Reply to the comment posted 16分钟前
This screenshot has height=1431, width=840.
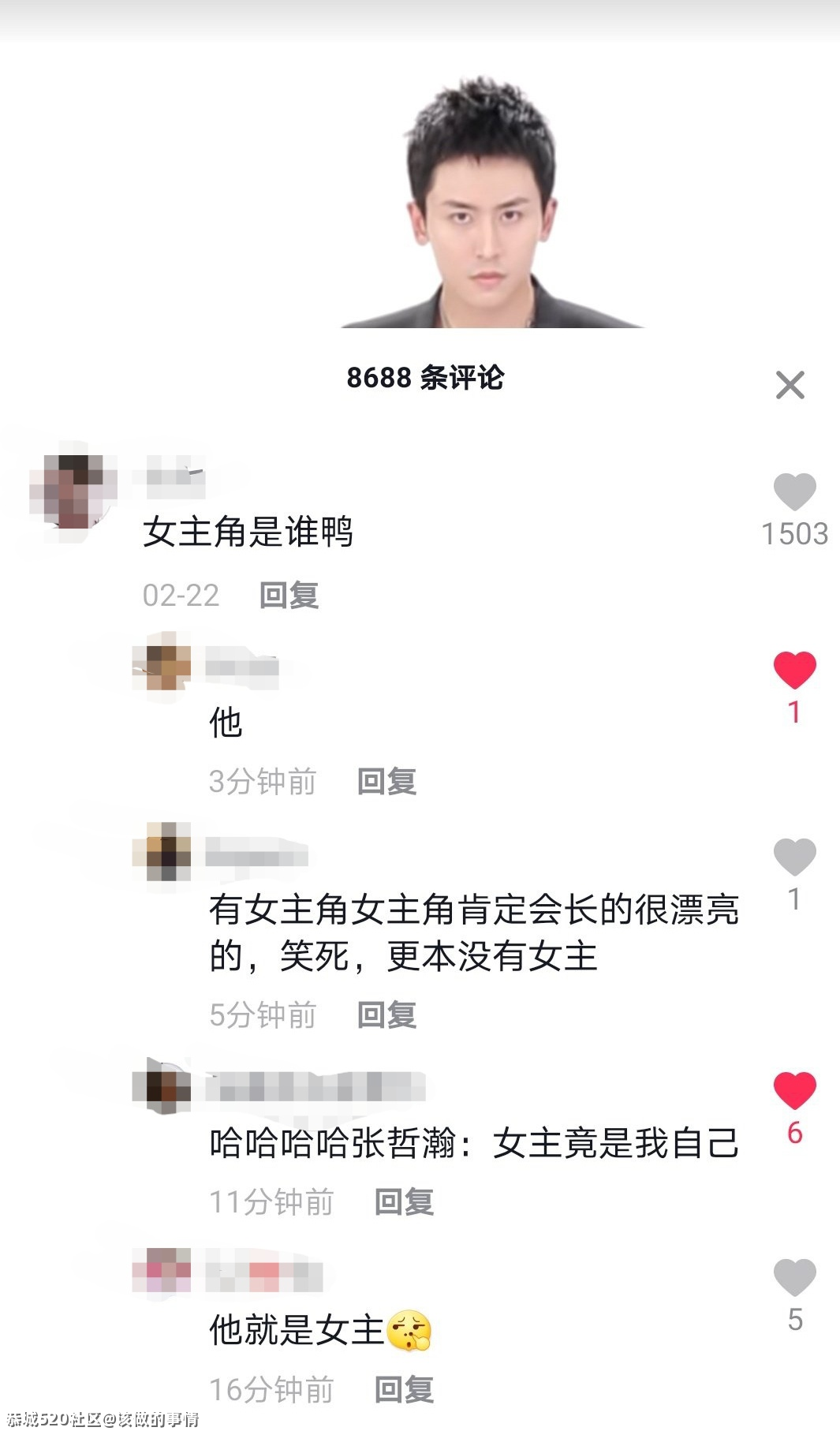[404, 1388]
